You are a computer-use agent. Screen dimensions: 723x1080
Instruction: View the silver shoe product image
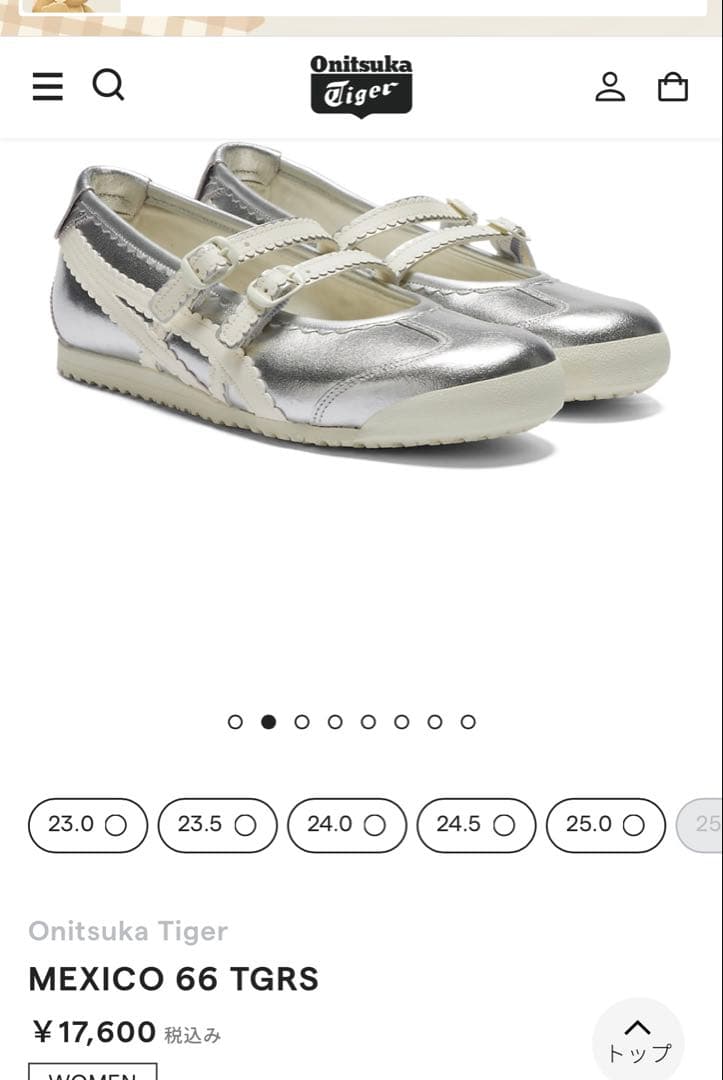pos(360,300)
